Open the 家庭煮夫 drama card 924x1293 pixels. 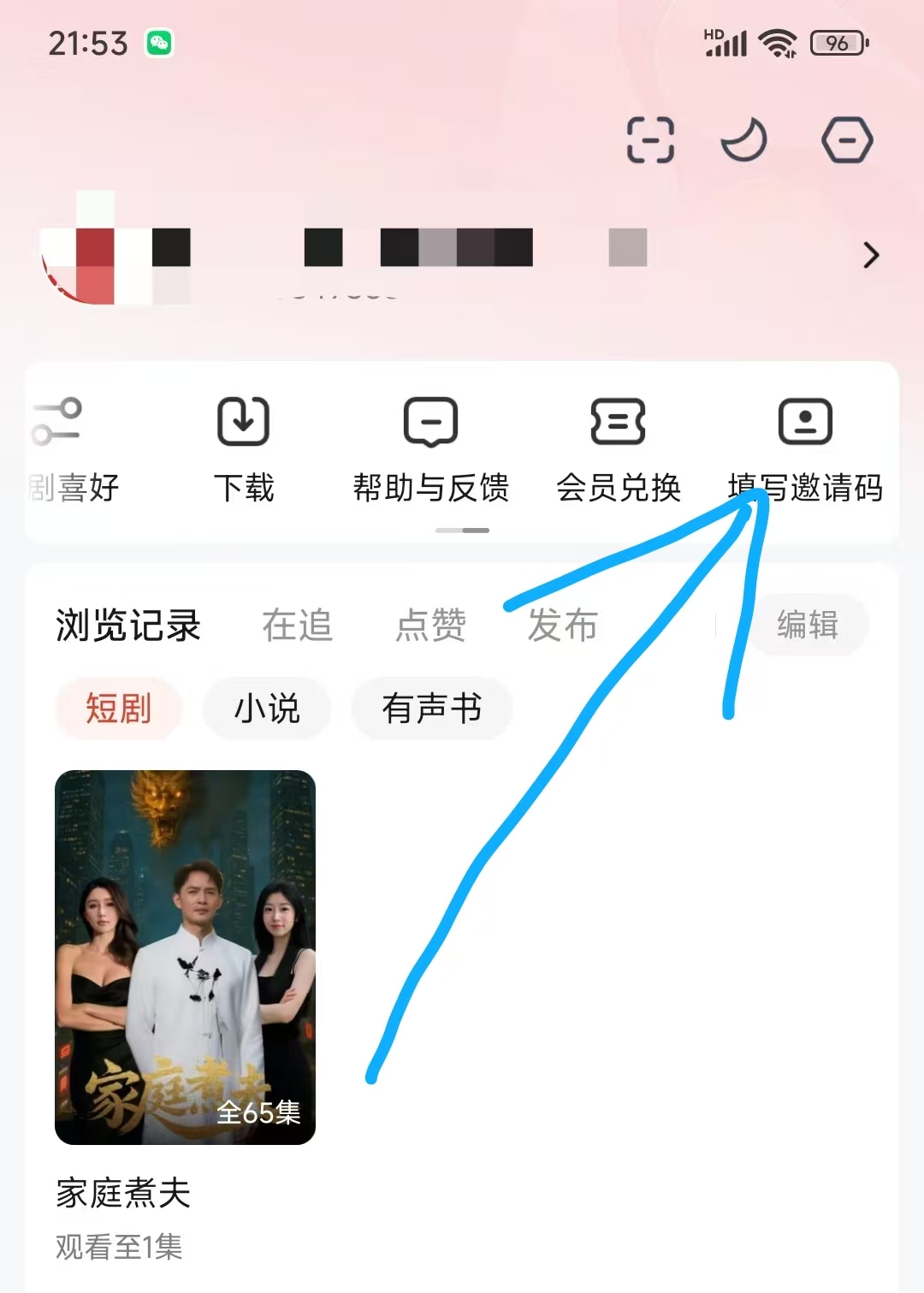[185, 957]
